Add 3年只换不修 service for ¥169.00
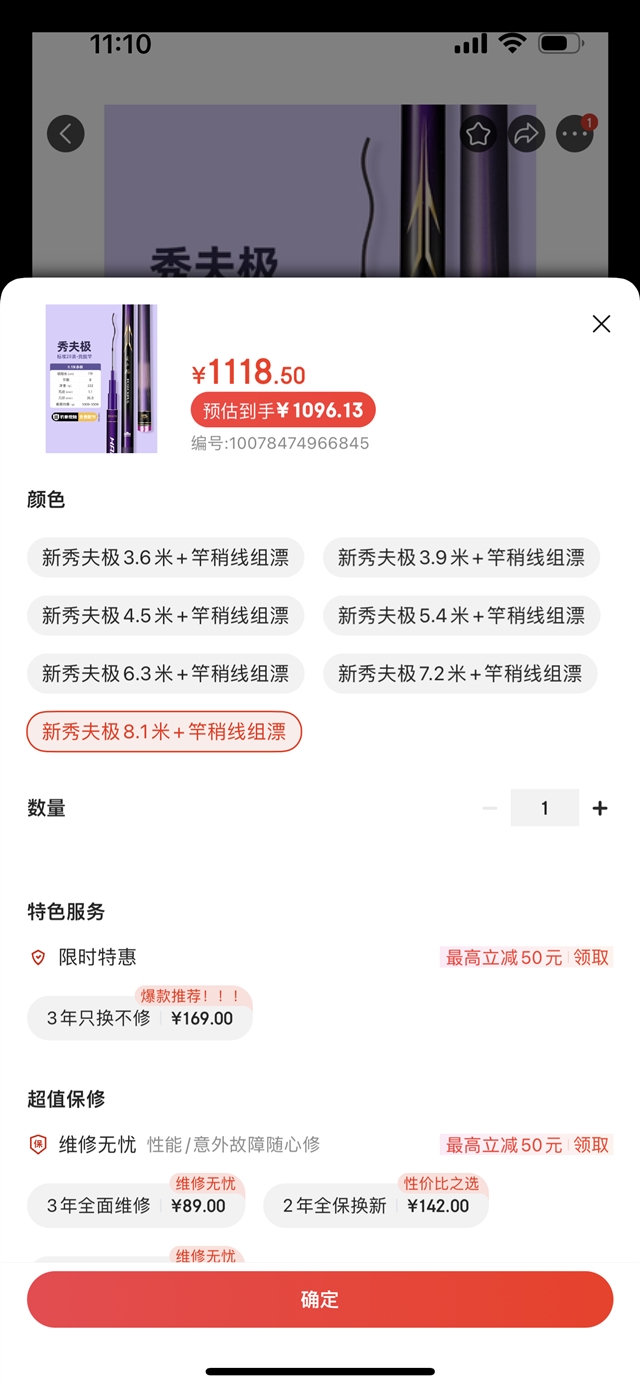 tap(140, 1018)
